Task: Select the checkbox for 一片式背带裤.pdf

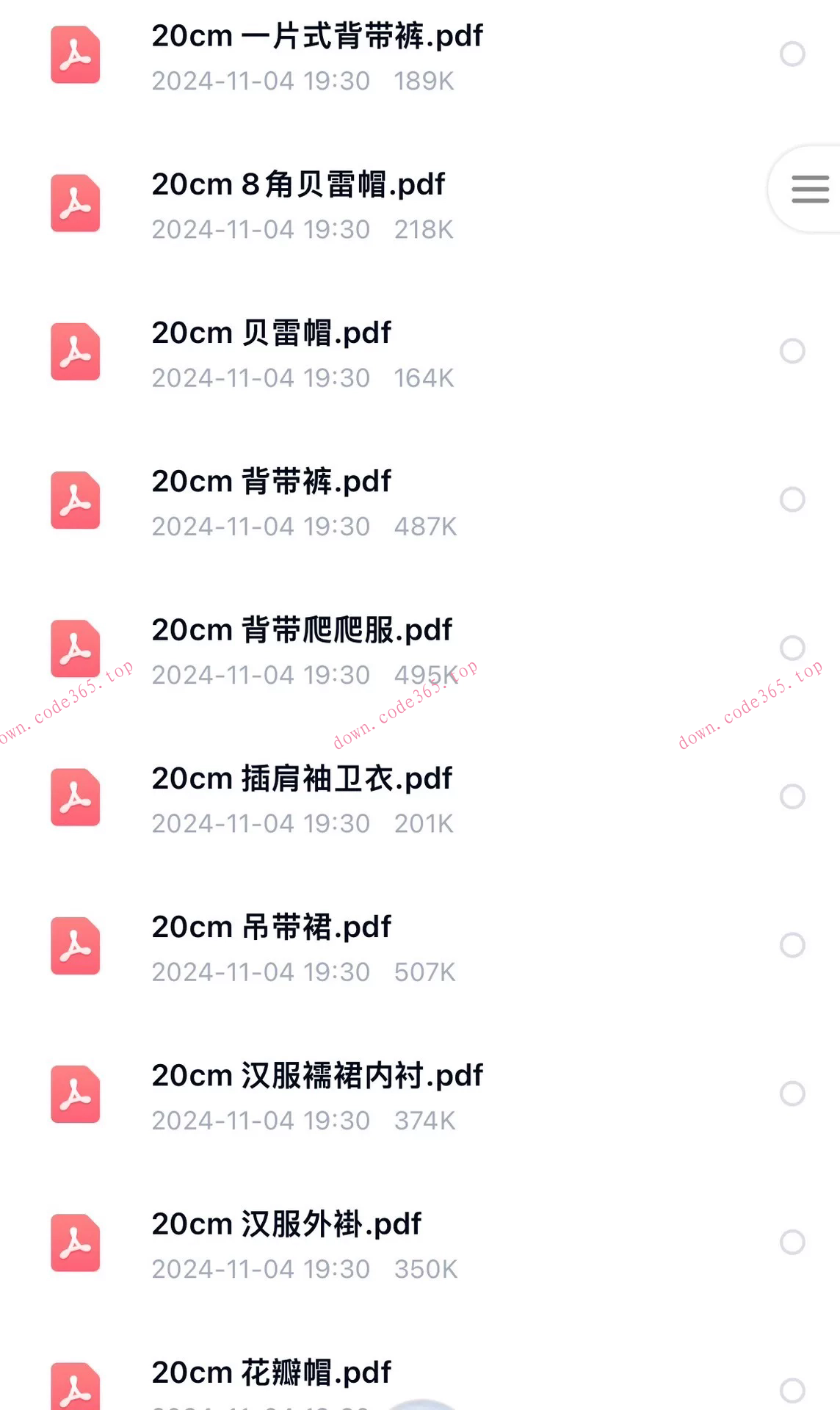Action: click(x=792, y=53)
